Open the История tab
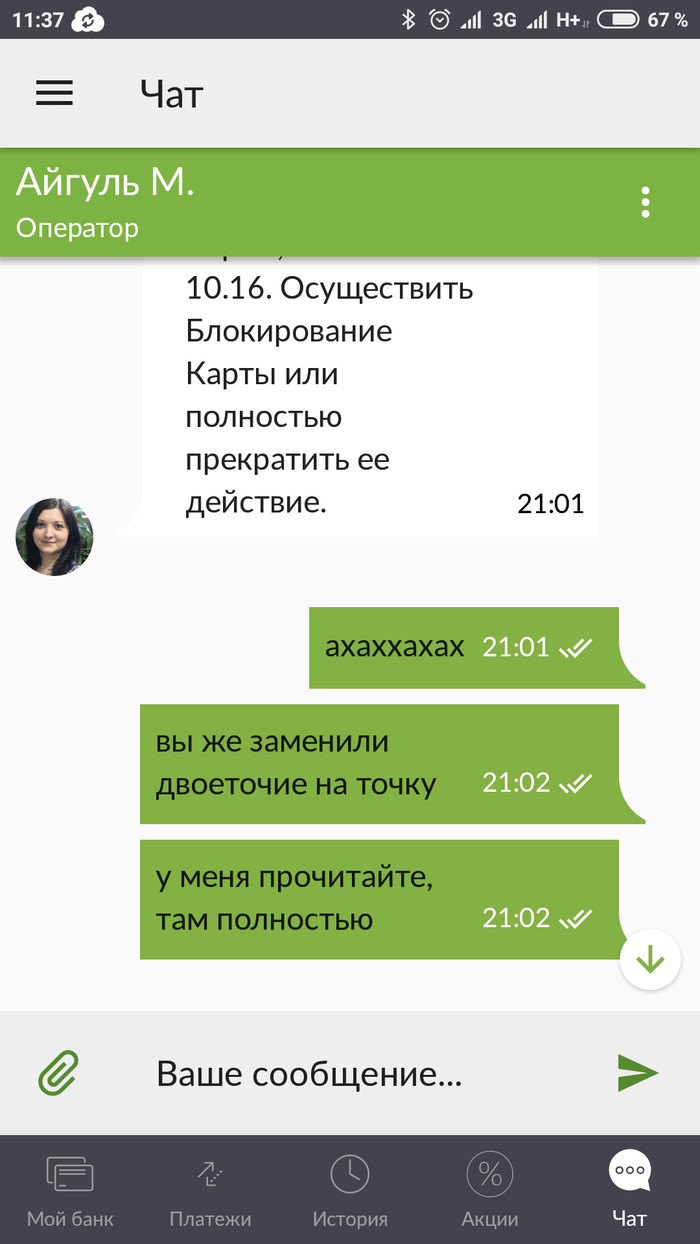 350,1190
